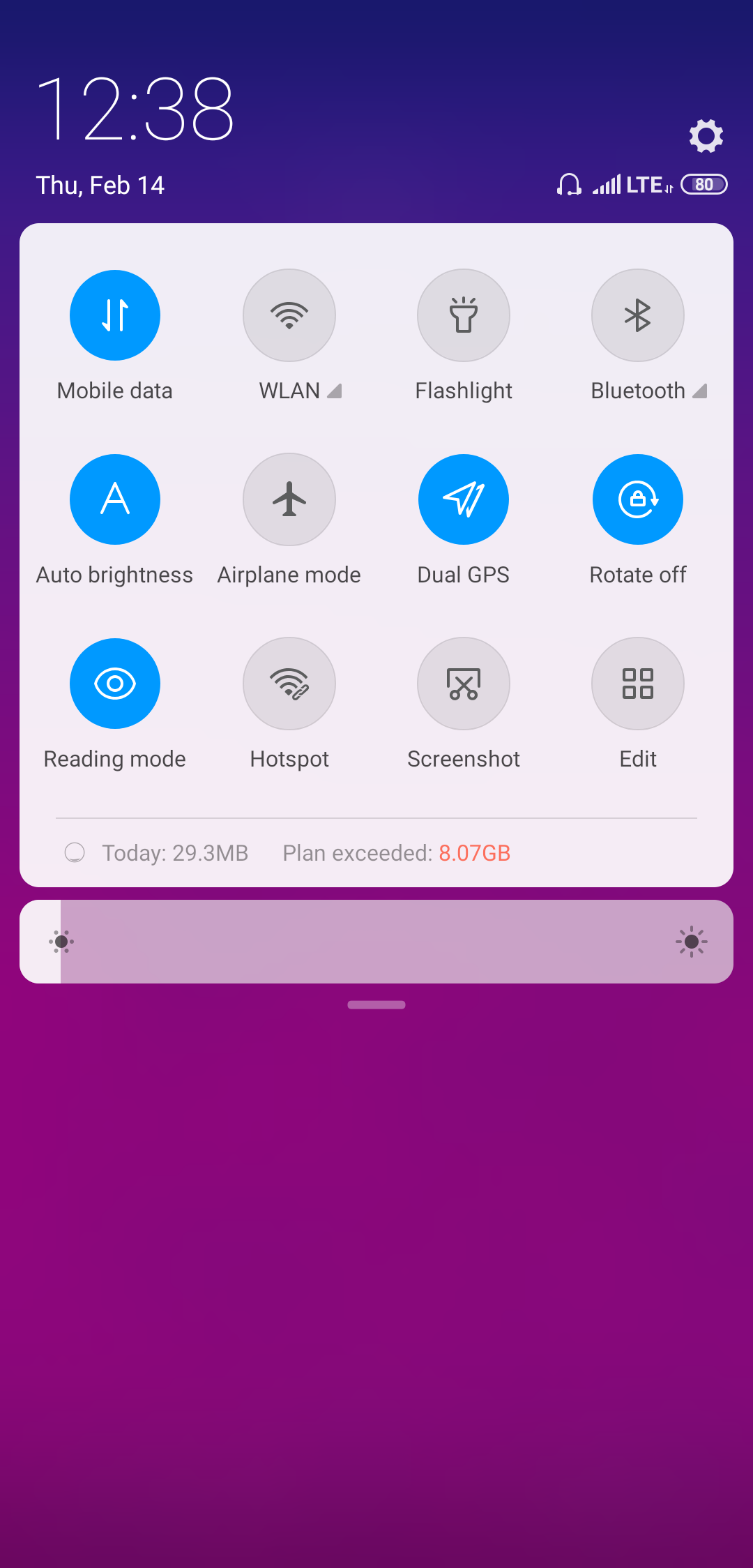Toggle off Dual GPS

(x=464, y=499)
